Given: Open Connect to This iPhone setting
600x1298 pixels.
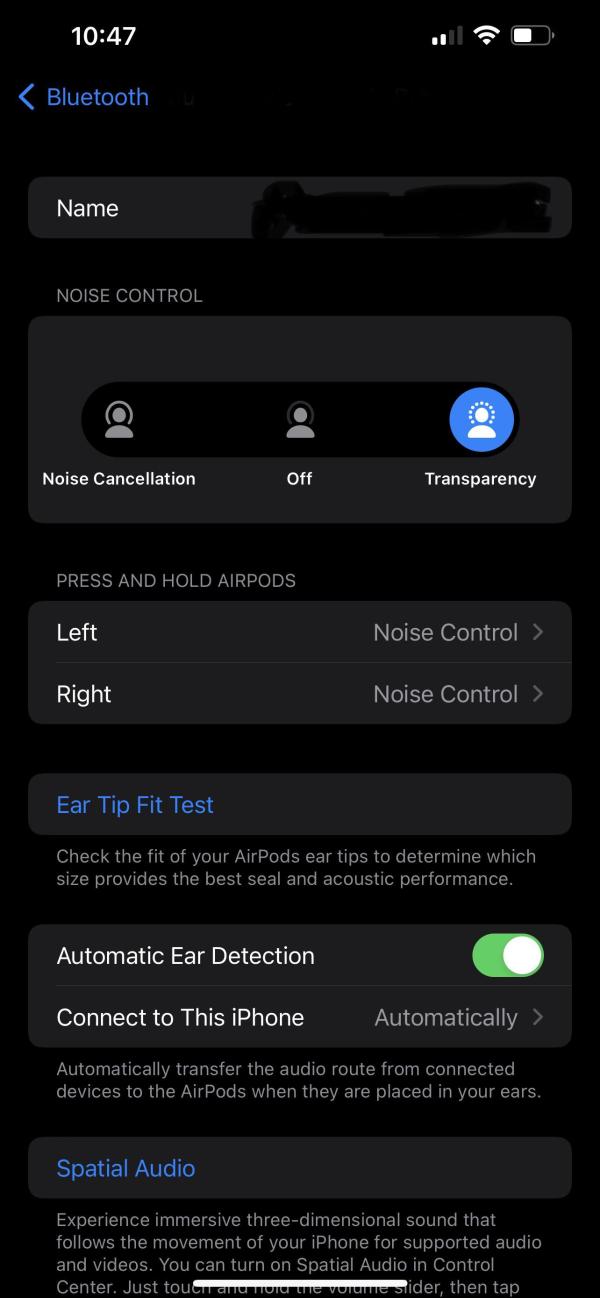Looking at the screenshot, I should point(300,1017).
